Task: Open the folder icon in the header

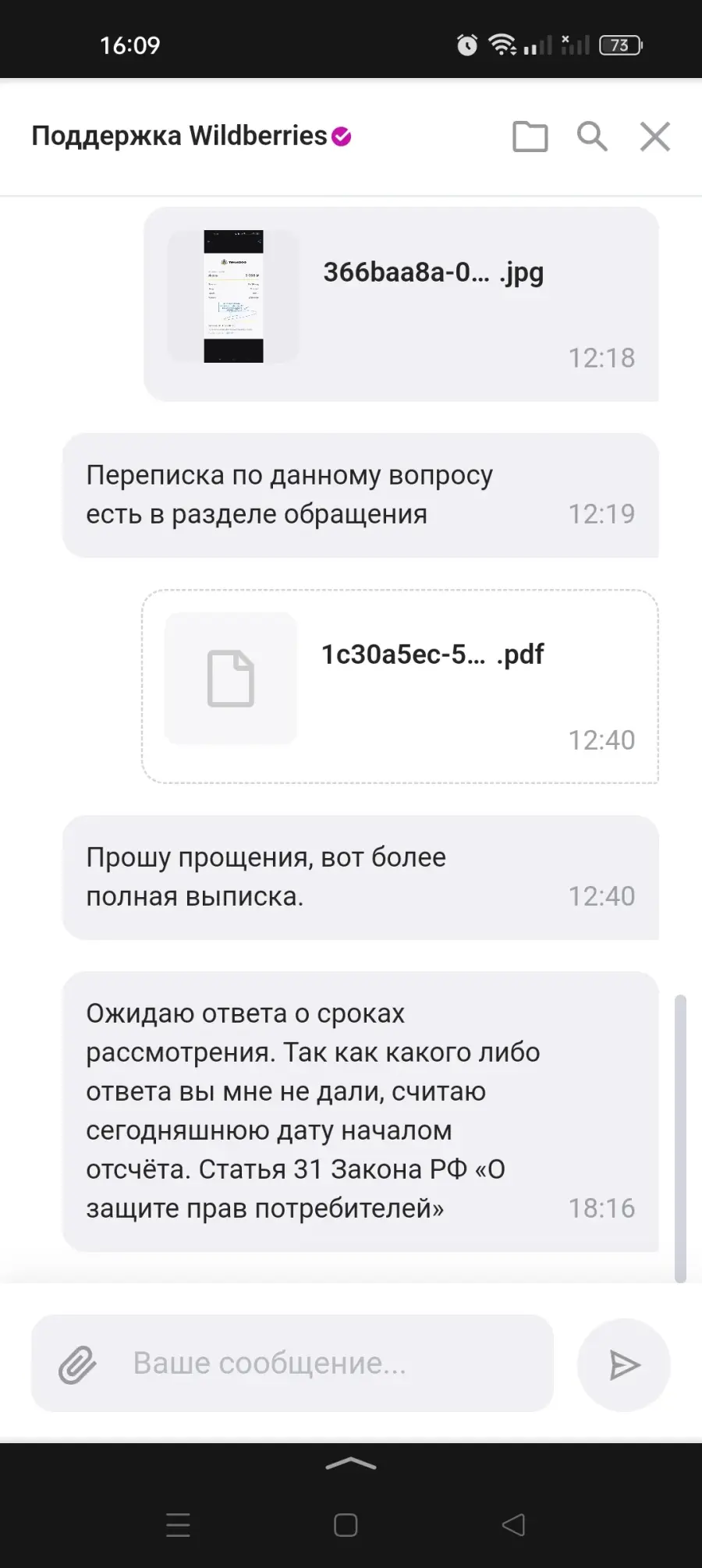Action: pyautogui.click(x=530, y=137)
